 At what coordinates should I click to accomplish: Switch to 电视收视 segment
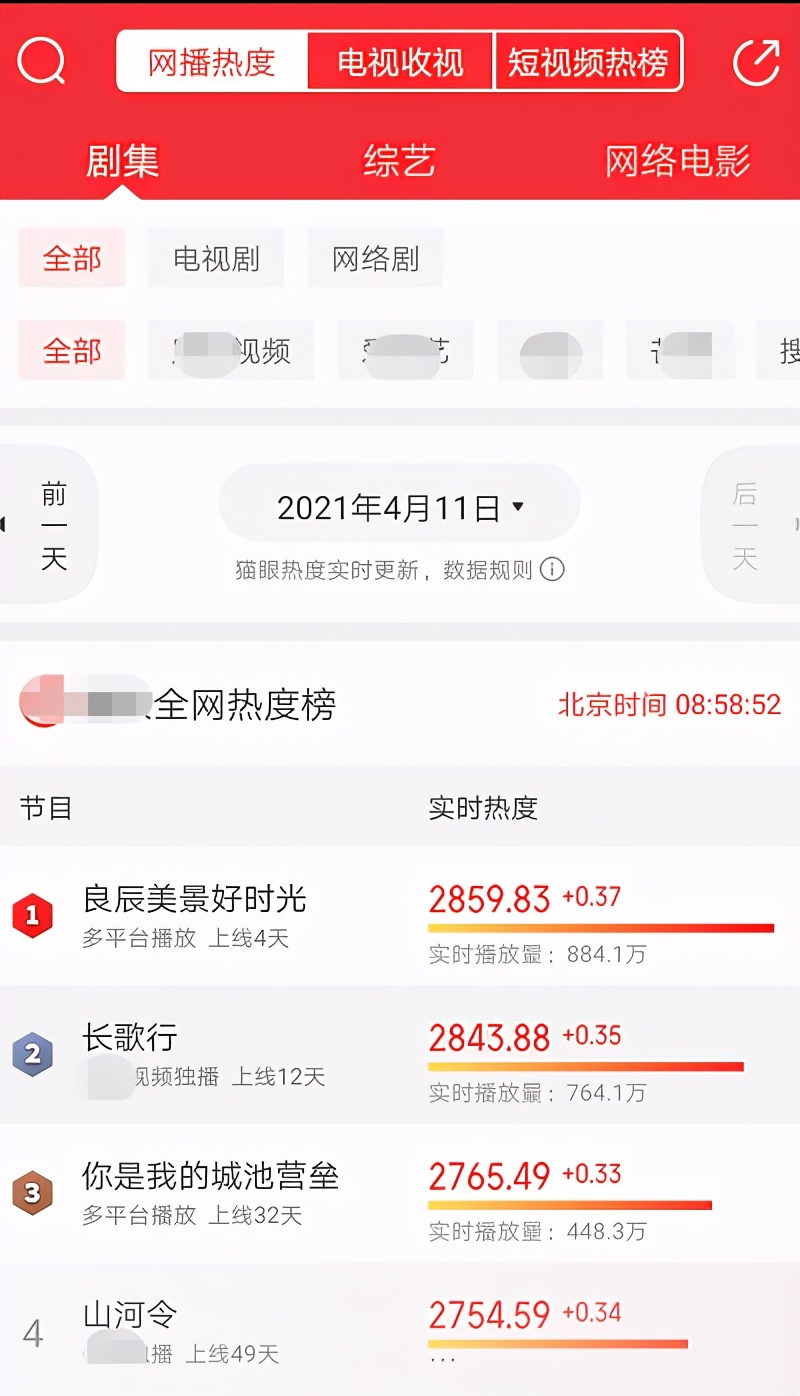[401, 62]
